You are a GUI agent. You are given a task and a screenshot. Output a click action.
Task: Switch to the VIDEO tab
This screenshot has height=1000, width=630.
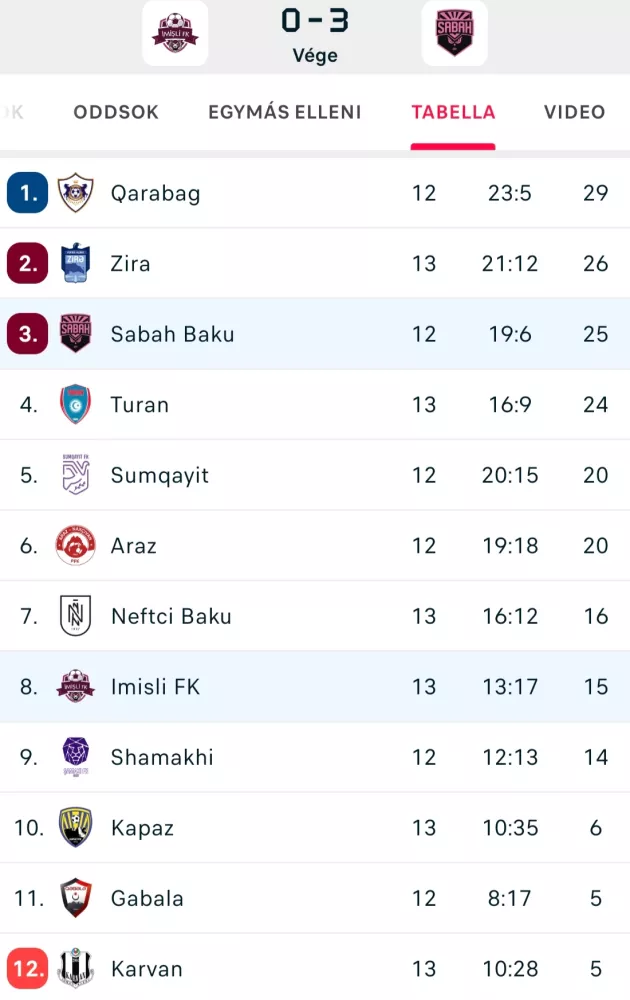point(574,112)
